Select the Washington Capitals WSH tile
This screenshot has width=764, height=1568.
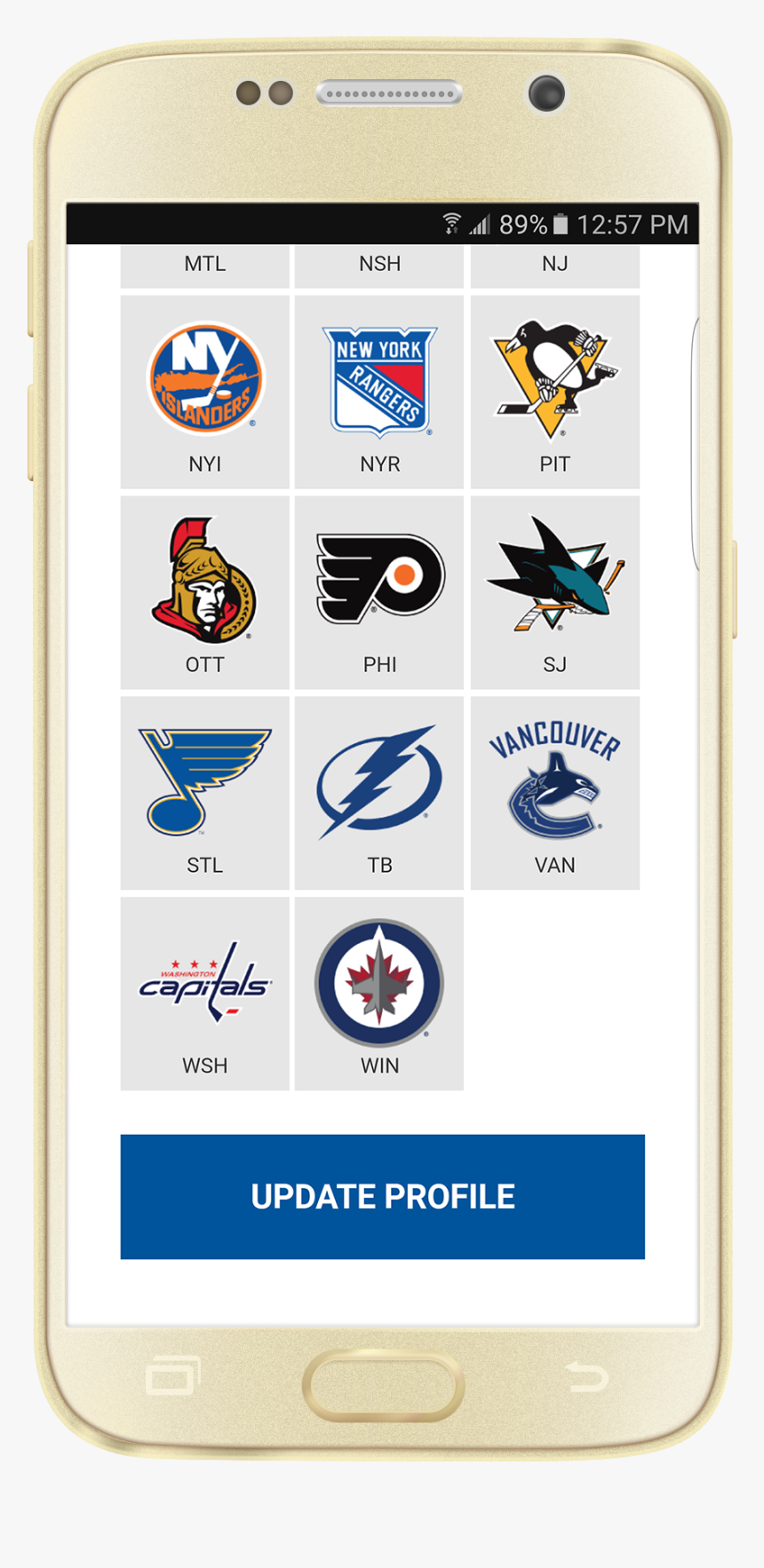pyautogui.click(x=205, y=994)
